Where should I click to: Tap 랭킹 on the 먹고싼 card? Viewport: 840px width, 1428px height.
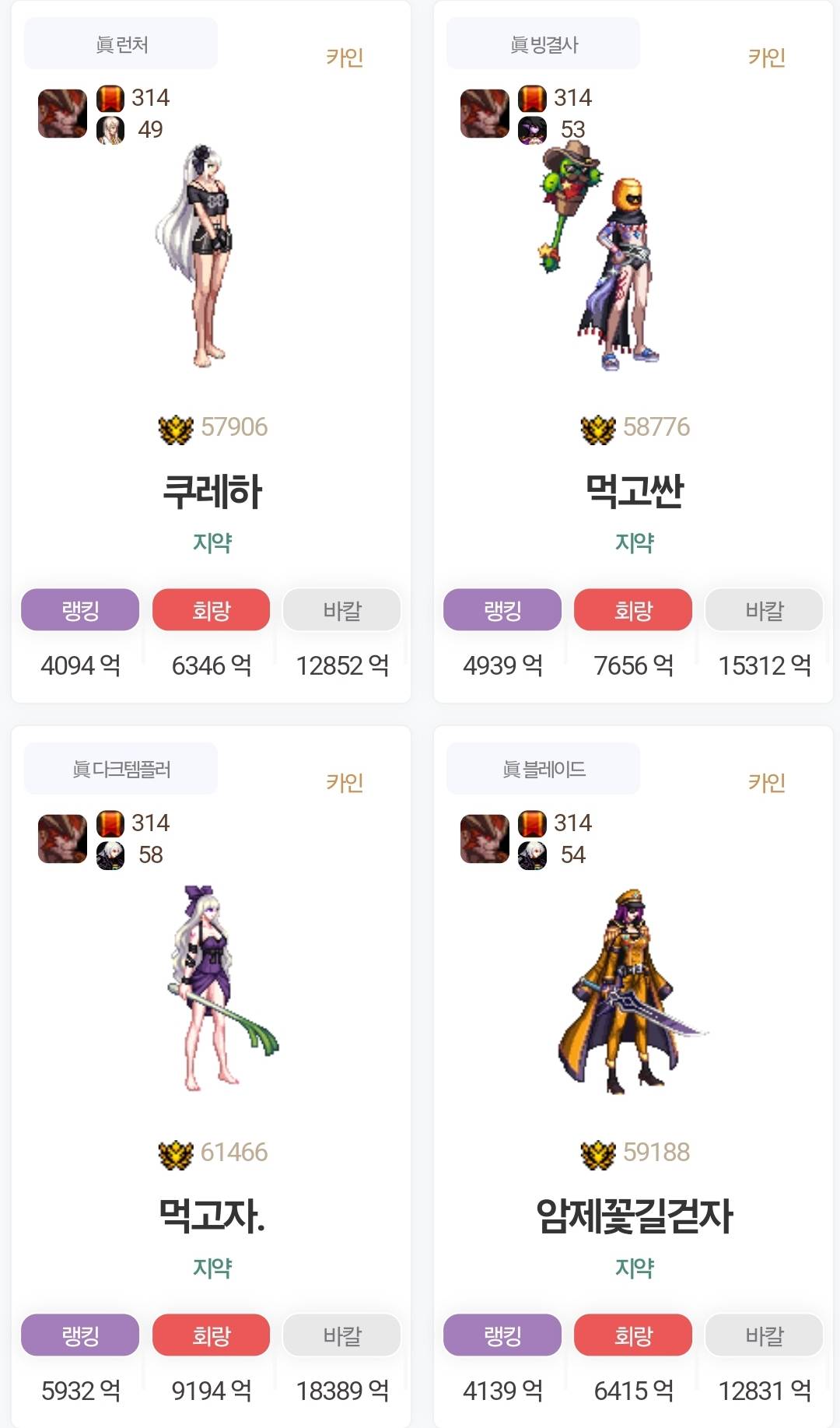[x=502, y=610]
